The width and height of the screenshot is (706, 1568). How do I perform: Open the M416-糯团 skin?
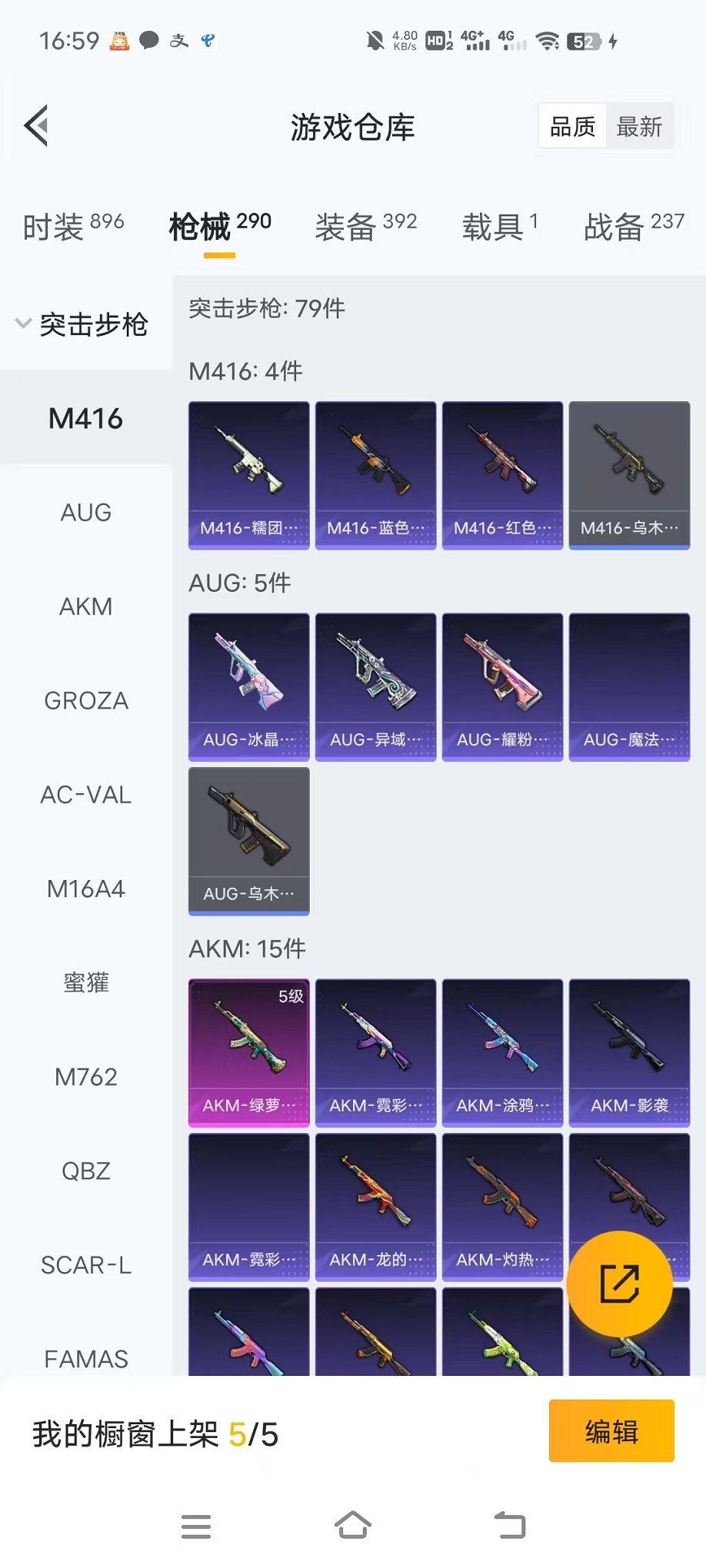[x=249, y=475]
